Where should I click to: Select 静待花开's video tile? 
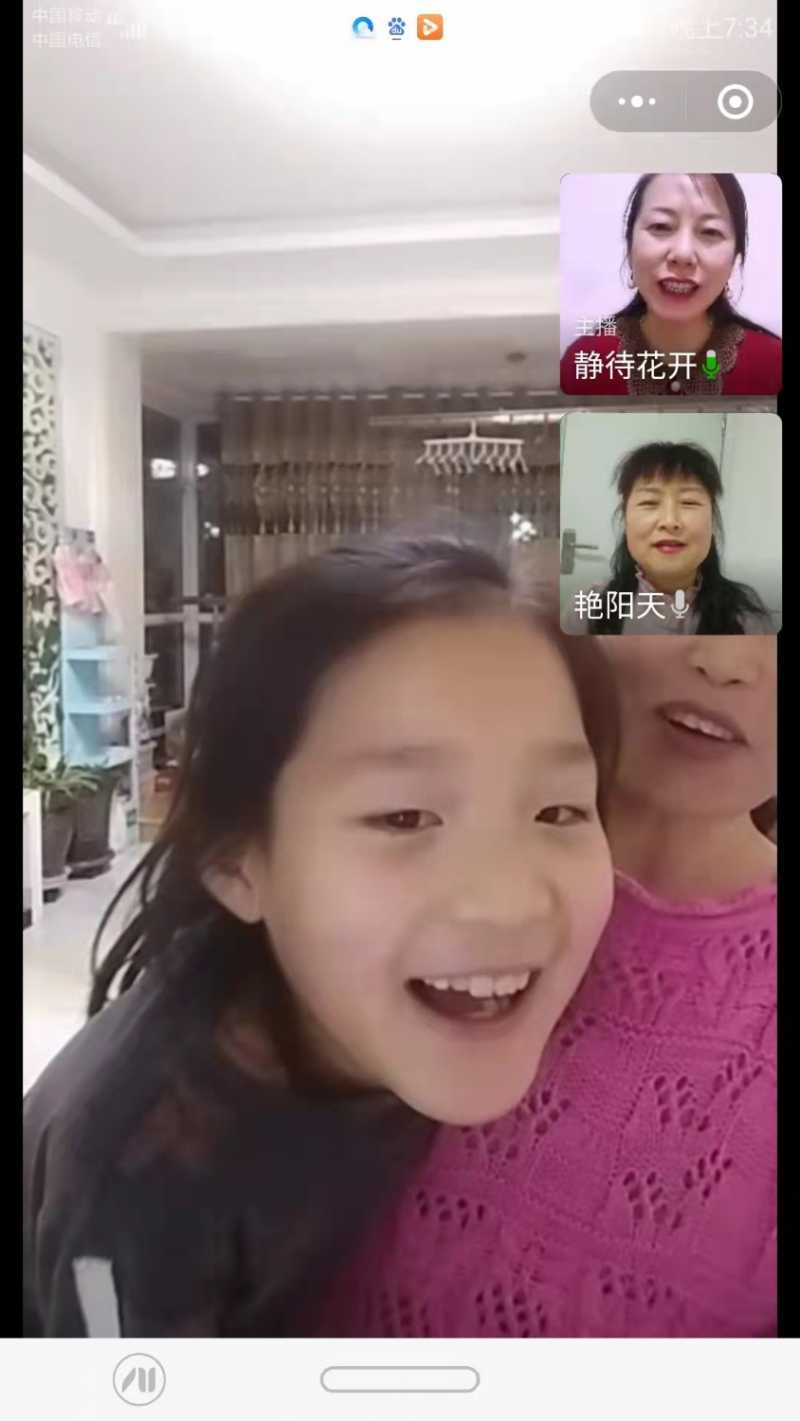pos(670,284)
